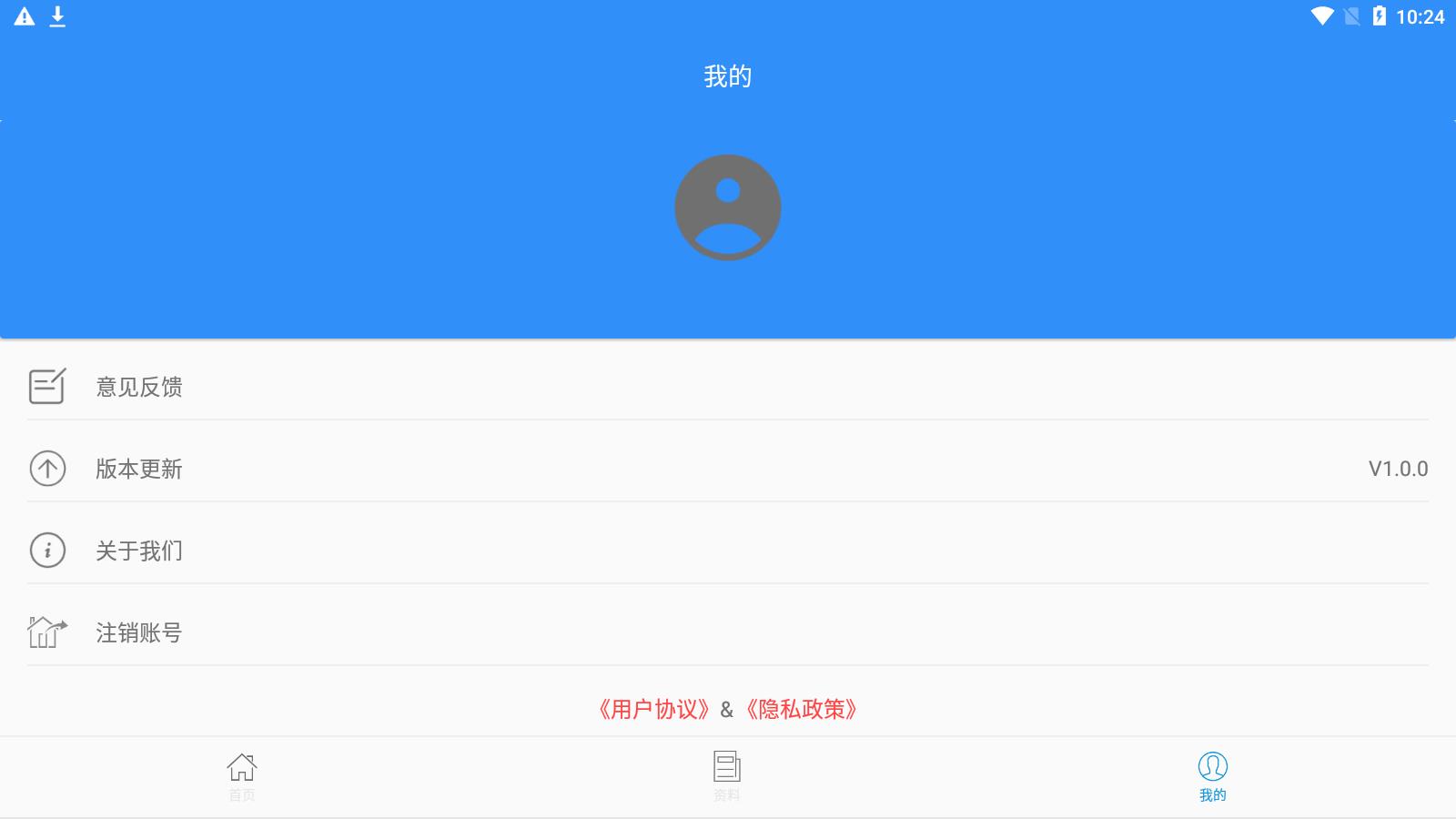Screen dimensions: 1456x819
Task: Open 关于我们 about page
Action: pyautogui.click(x=139, y=551)
